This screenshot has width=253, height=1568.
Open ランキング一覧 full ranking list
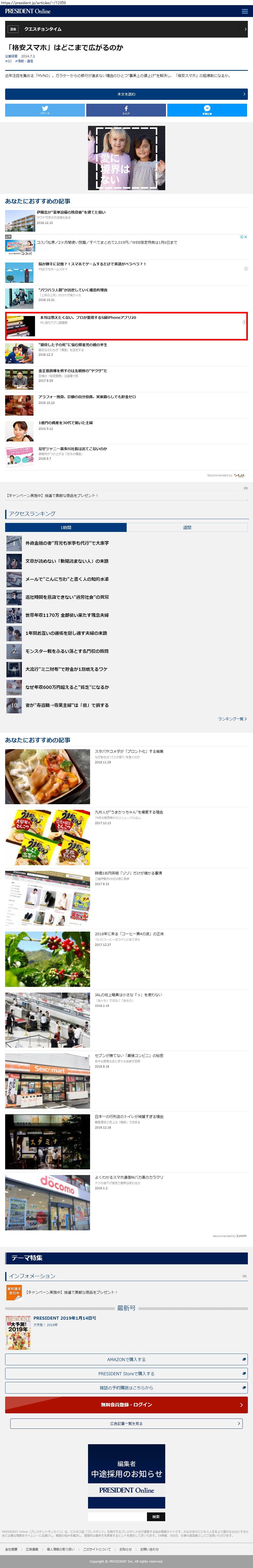point(232,719)
